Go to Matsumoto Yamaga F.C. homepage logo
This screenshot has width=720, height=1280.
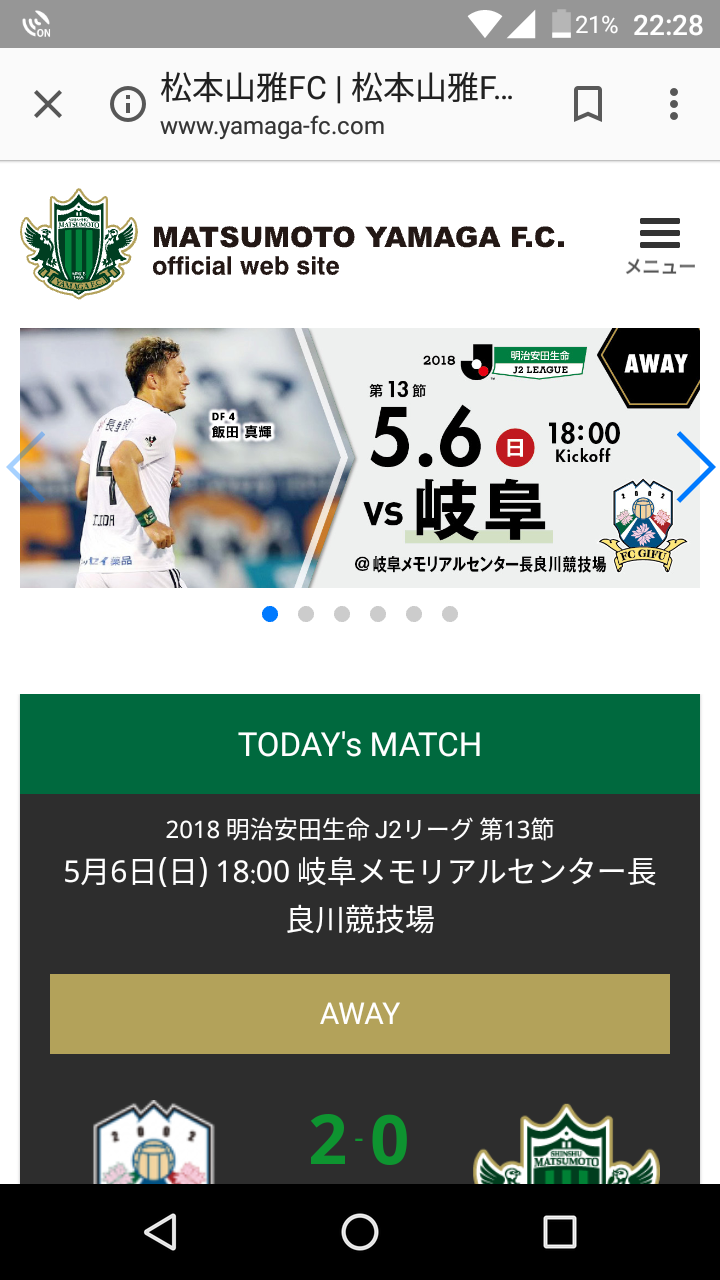pyautogui.click(x=78, y=244)
